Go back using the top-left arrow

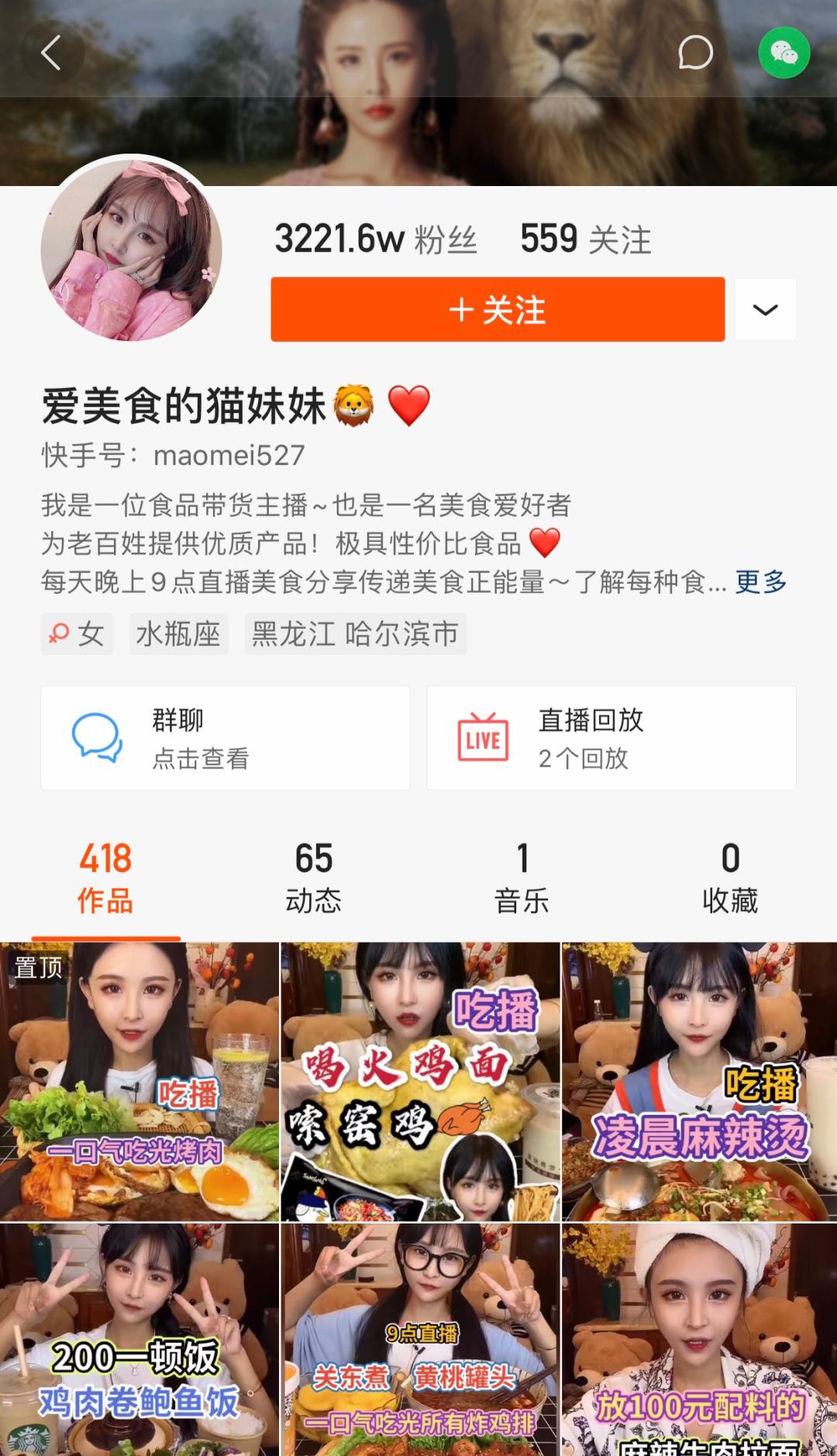point(51,54)
